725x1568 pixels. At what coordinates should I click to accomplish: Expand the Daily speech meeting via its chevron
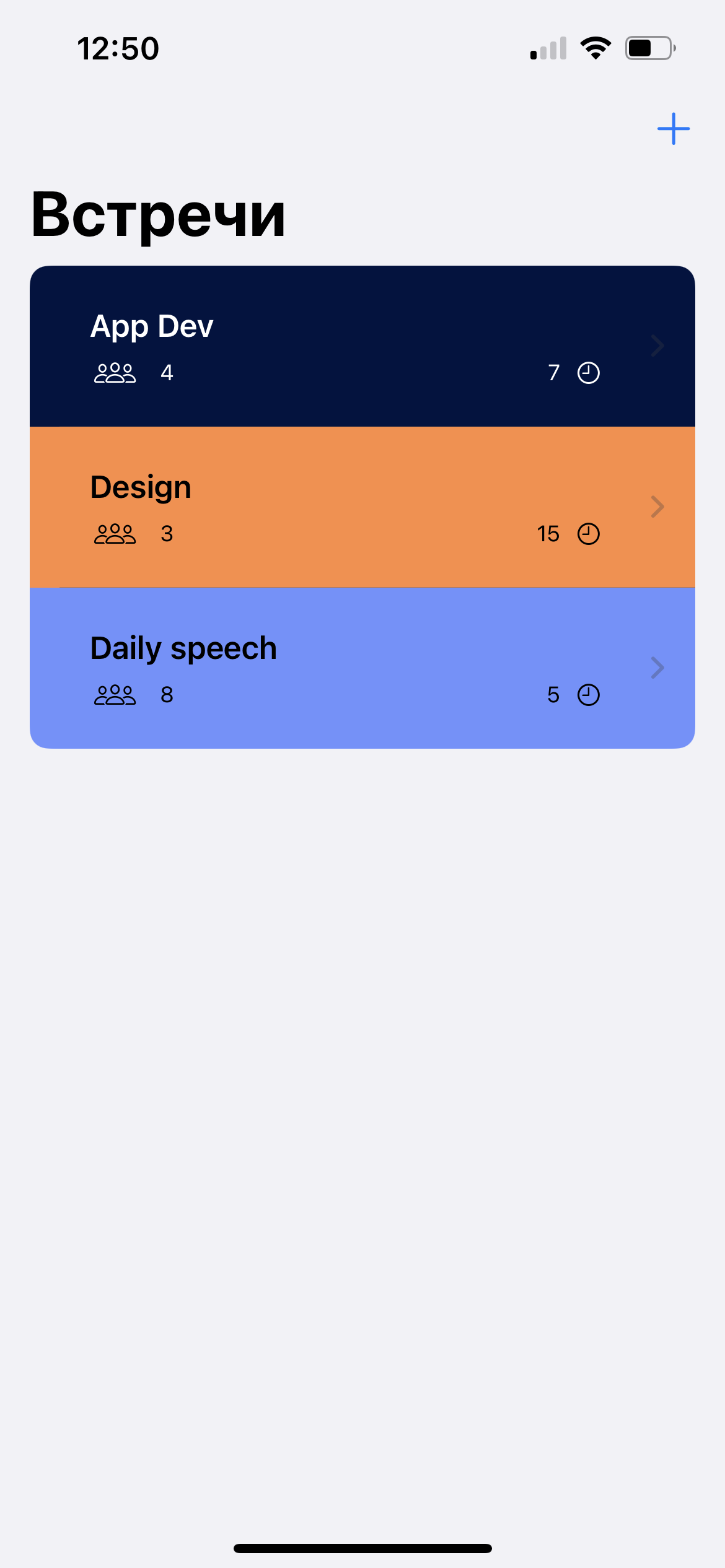tap(656, 668)
